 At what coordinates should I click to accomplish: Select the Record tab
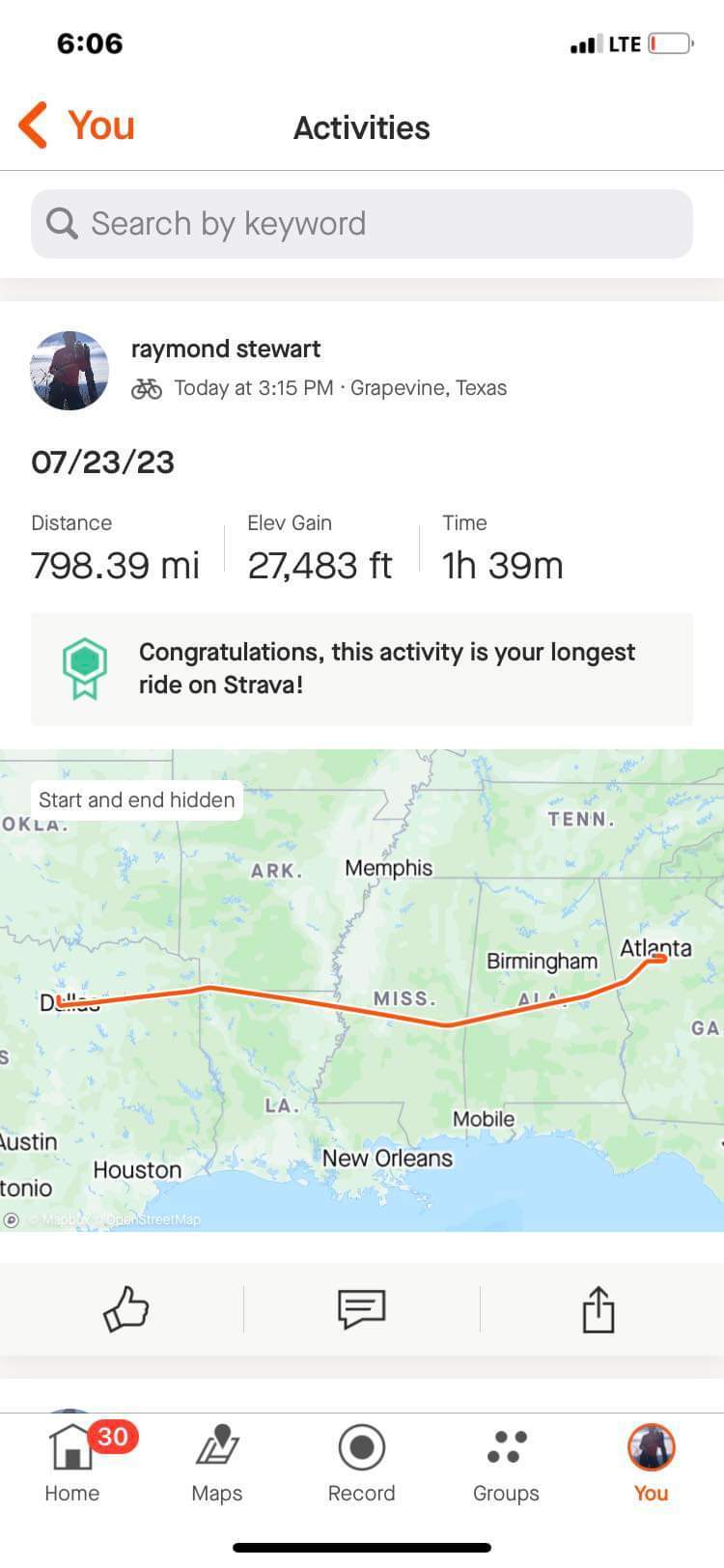click(x=362, y=1463)
